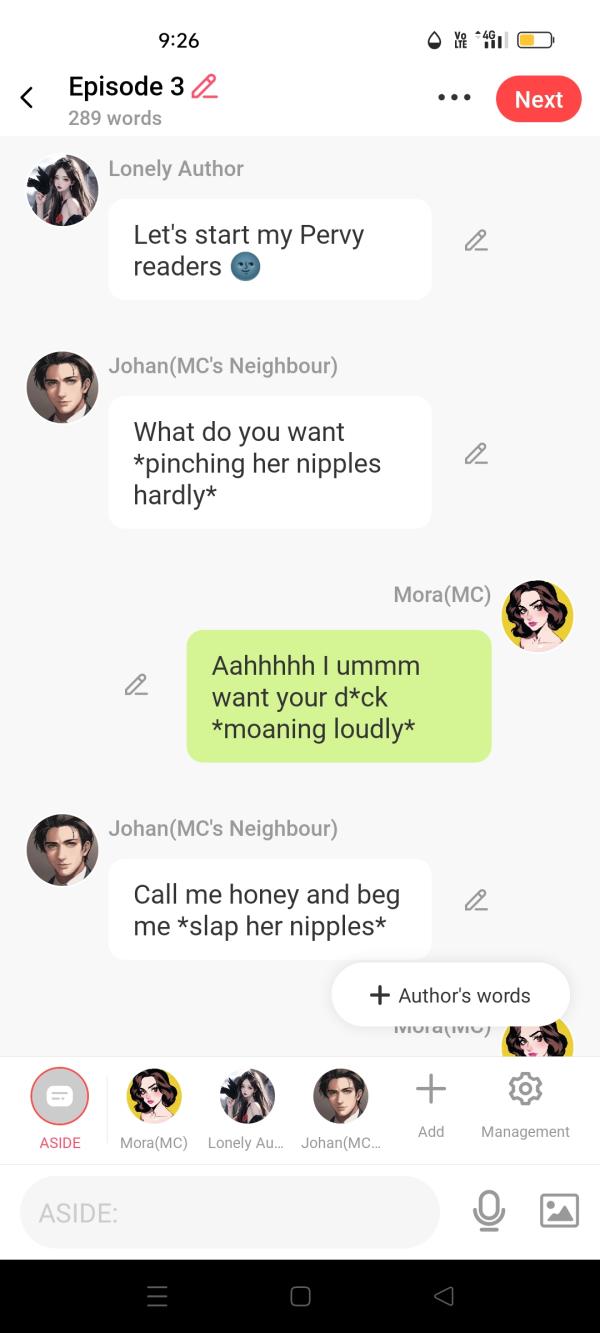This screenshot has width=600, height=1333.
Task: Insert an image into the story
Action: coord(559,1211)
